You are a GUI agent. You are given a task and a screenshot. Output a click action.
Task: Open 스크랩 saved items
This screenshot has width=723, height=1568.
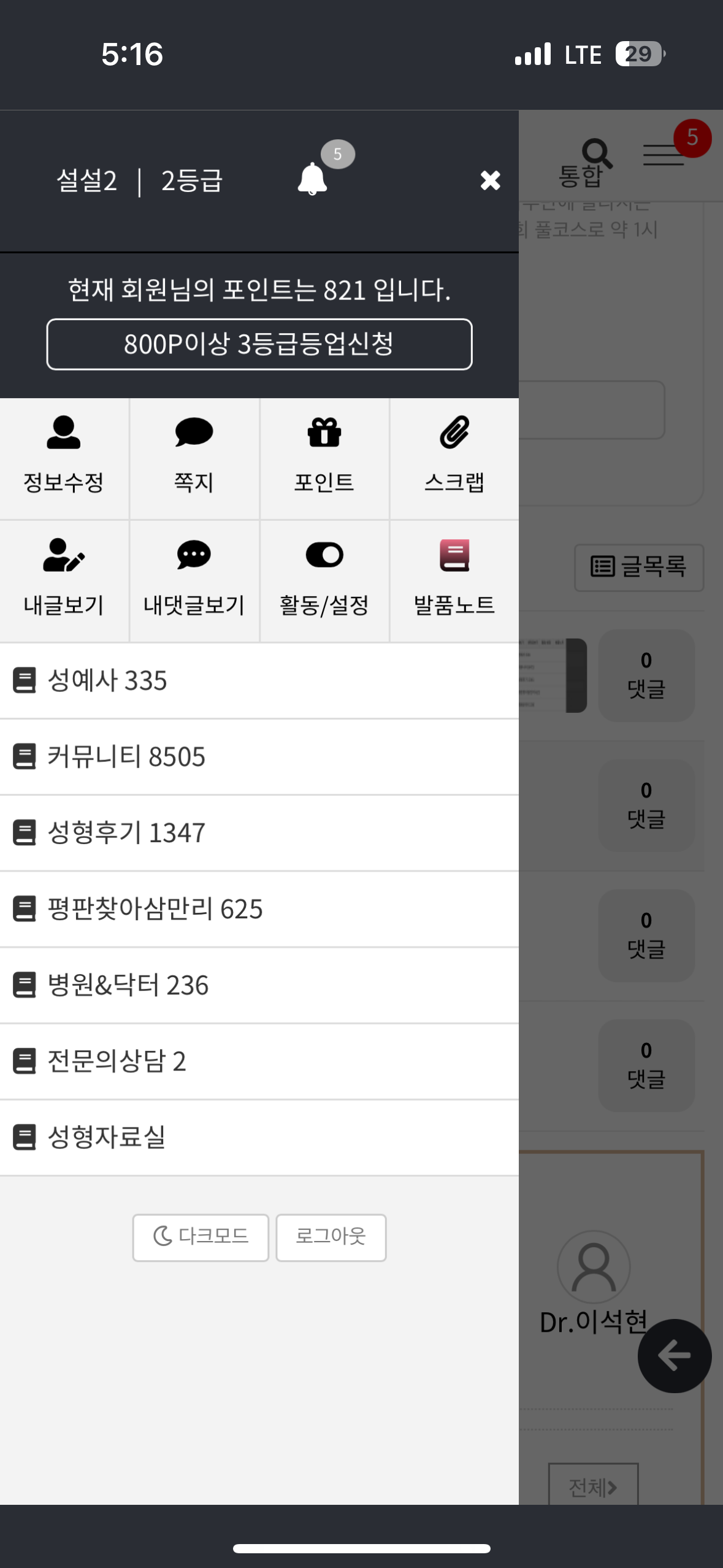pyautogui.click(x=454, y=458)
